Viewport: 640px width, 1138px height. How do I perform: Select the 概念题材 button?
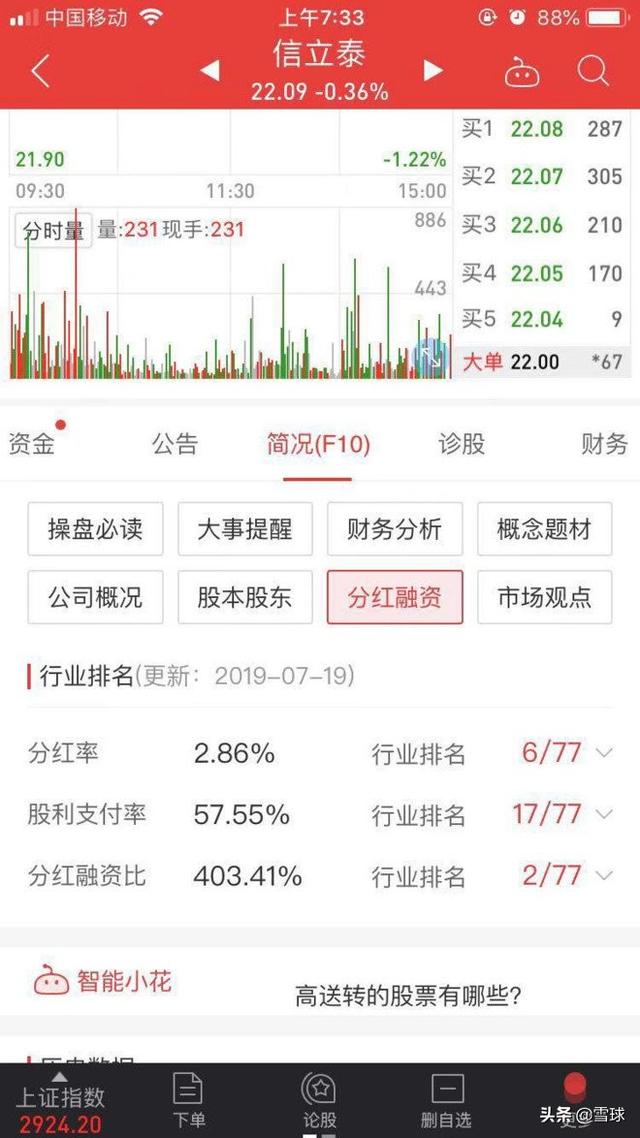[544, 529]
